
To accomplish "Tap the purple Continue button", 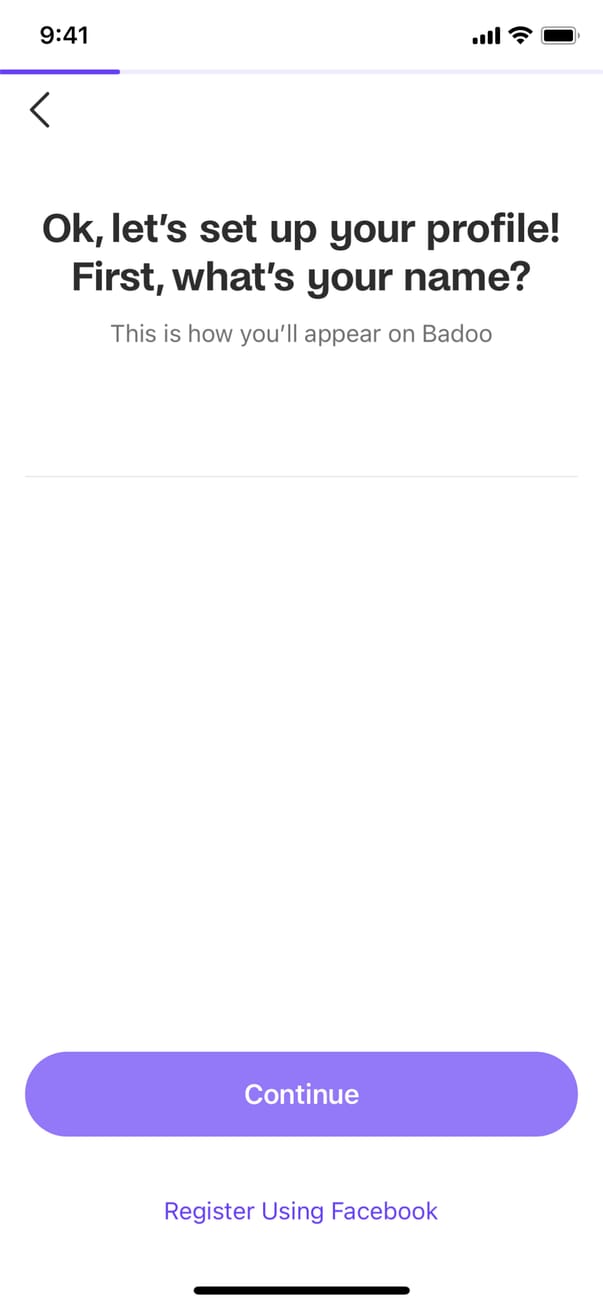I will click(x=301, y=1094).
